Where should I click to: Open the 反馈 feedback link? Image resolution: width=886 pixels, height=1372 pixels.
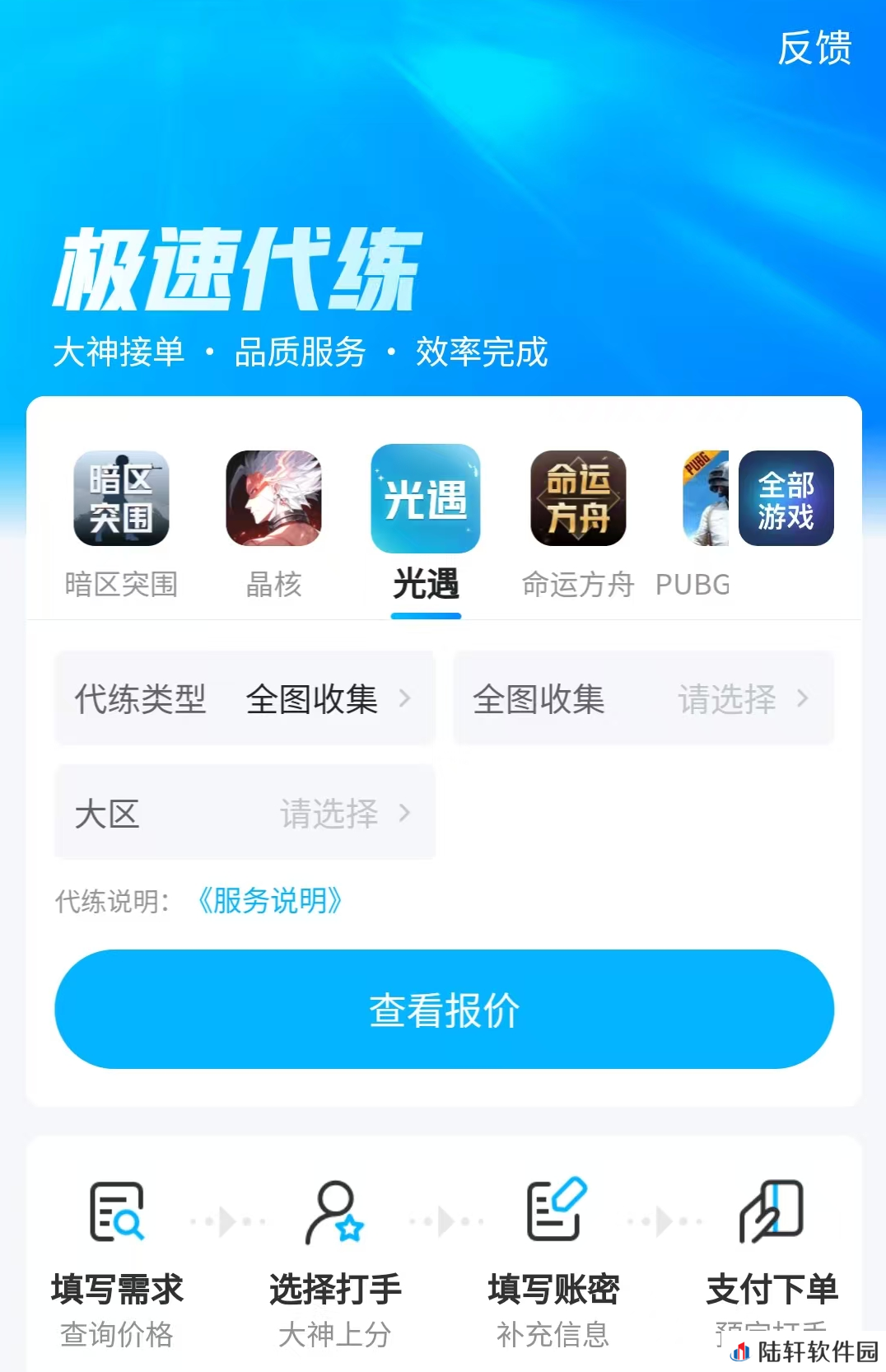click(x=814, y=48)
